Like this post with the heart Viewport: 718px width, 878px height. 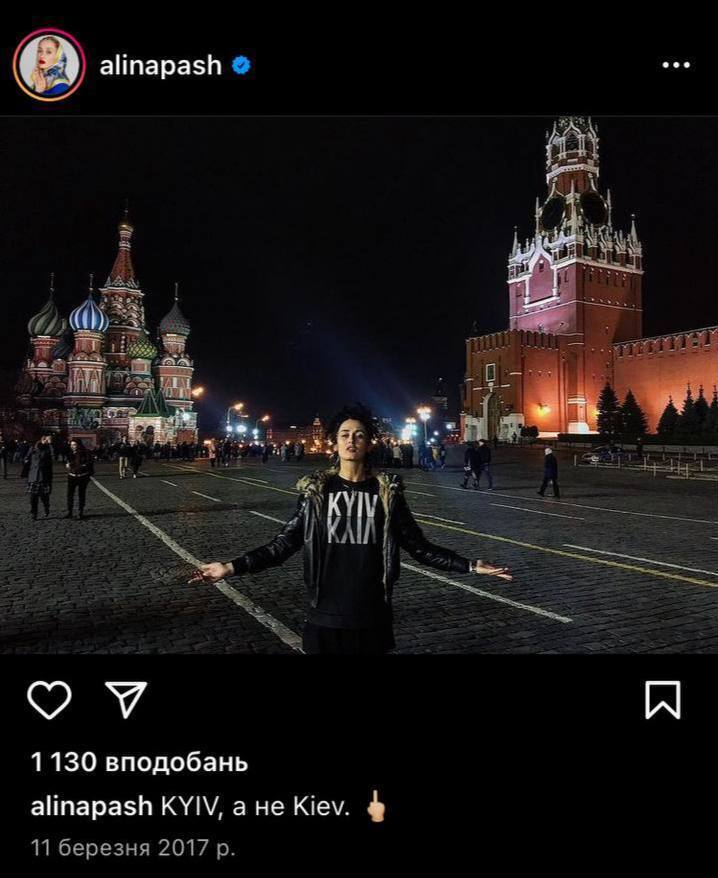tap(49, 700)
